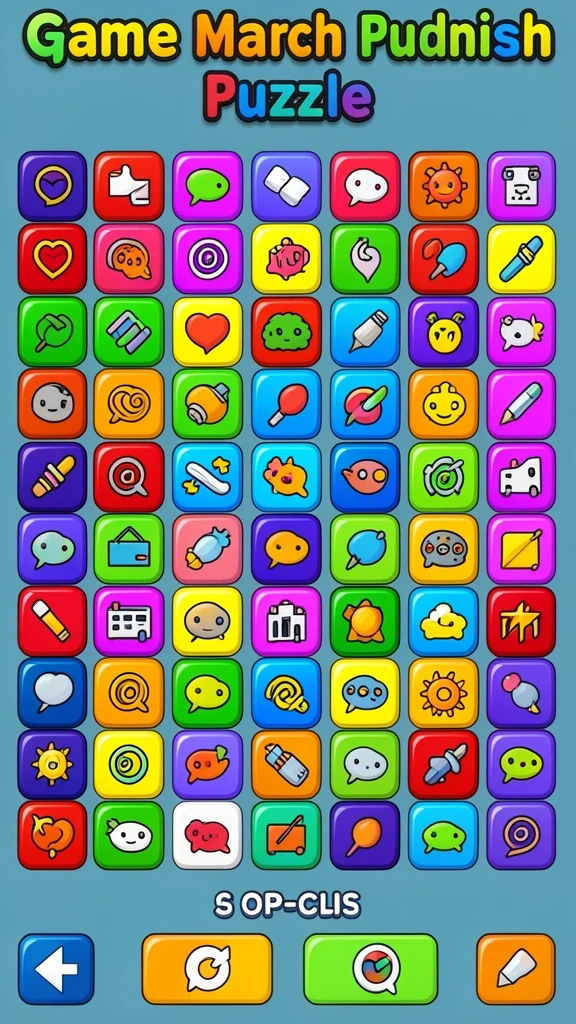
Task: Select the red thumbs-up tile
Action: coord(129,186)
